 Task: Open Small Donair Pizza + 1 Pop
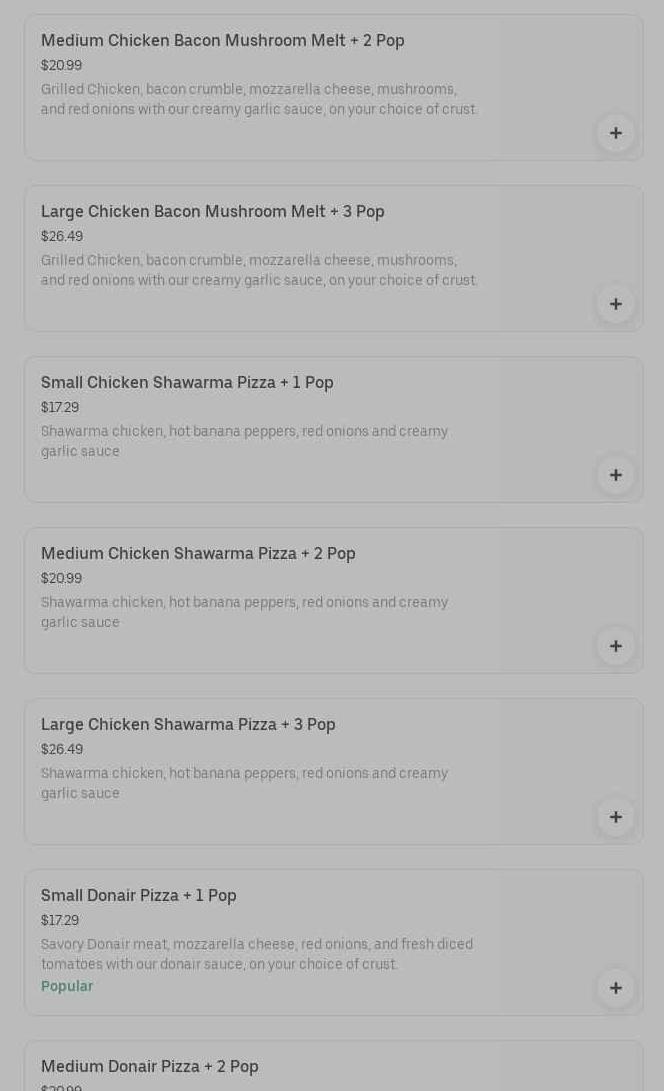click(139, 896)
